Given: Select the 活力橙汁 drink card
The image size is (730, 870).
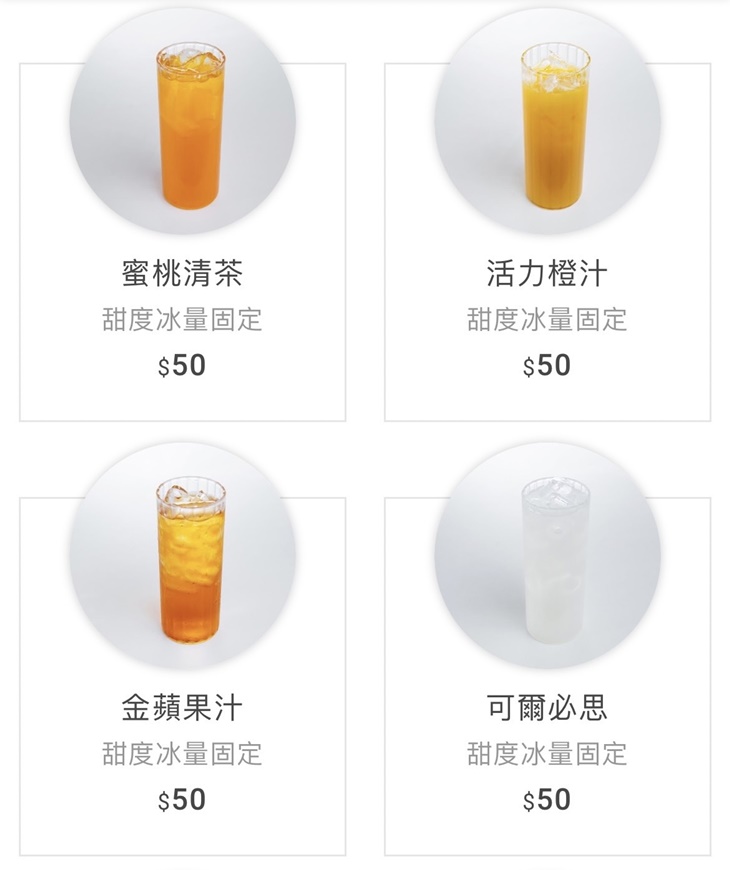Looking at the screenshot, I should pos(547,272).
